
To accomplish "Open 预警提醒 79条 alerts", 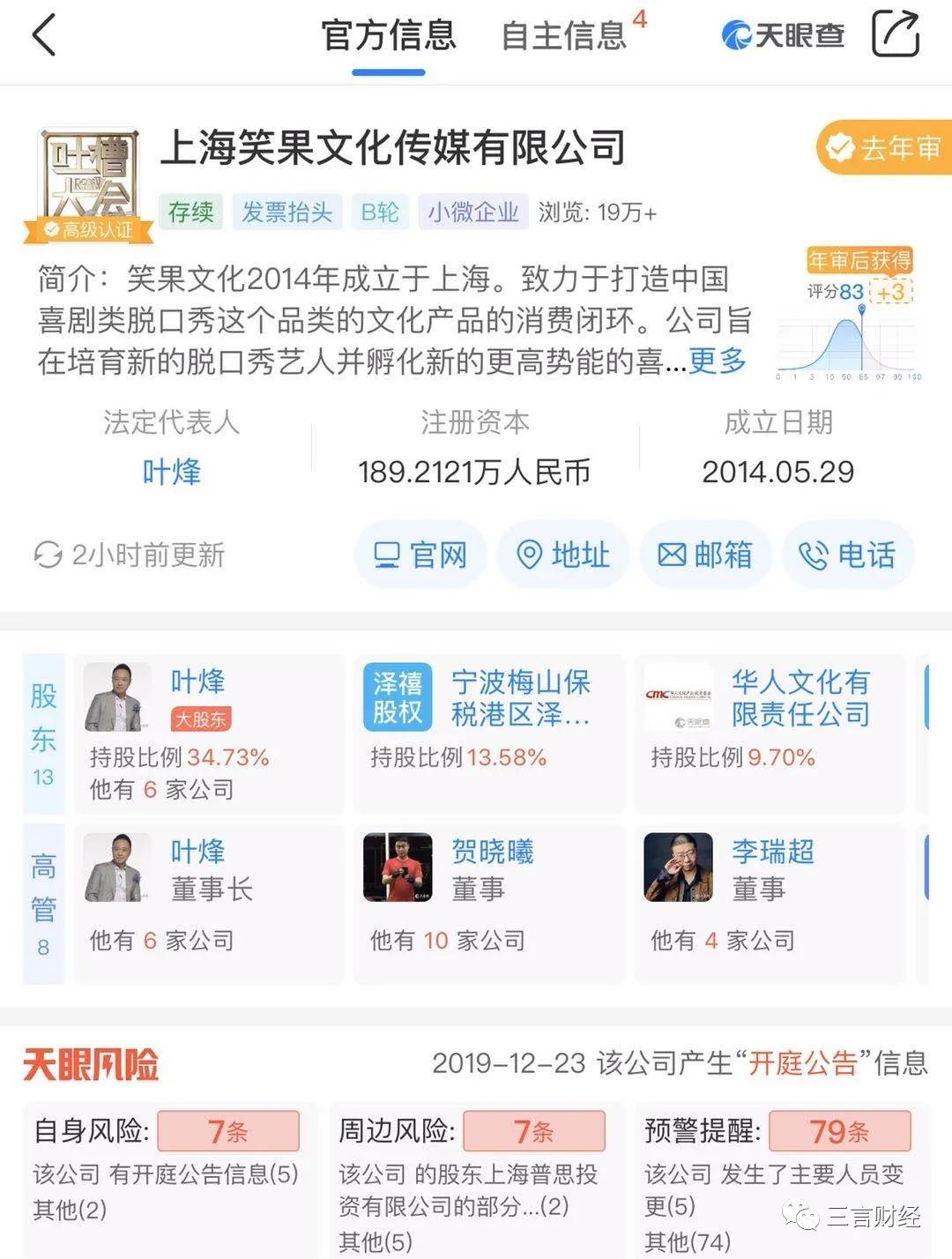I will coord(838,1131).
